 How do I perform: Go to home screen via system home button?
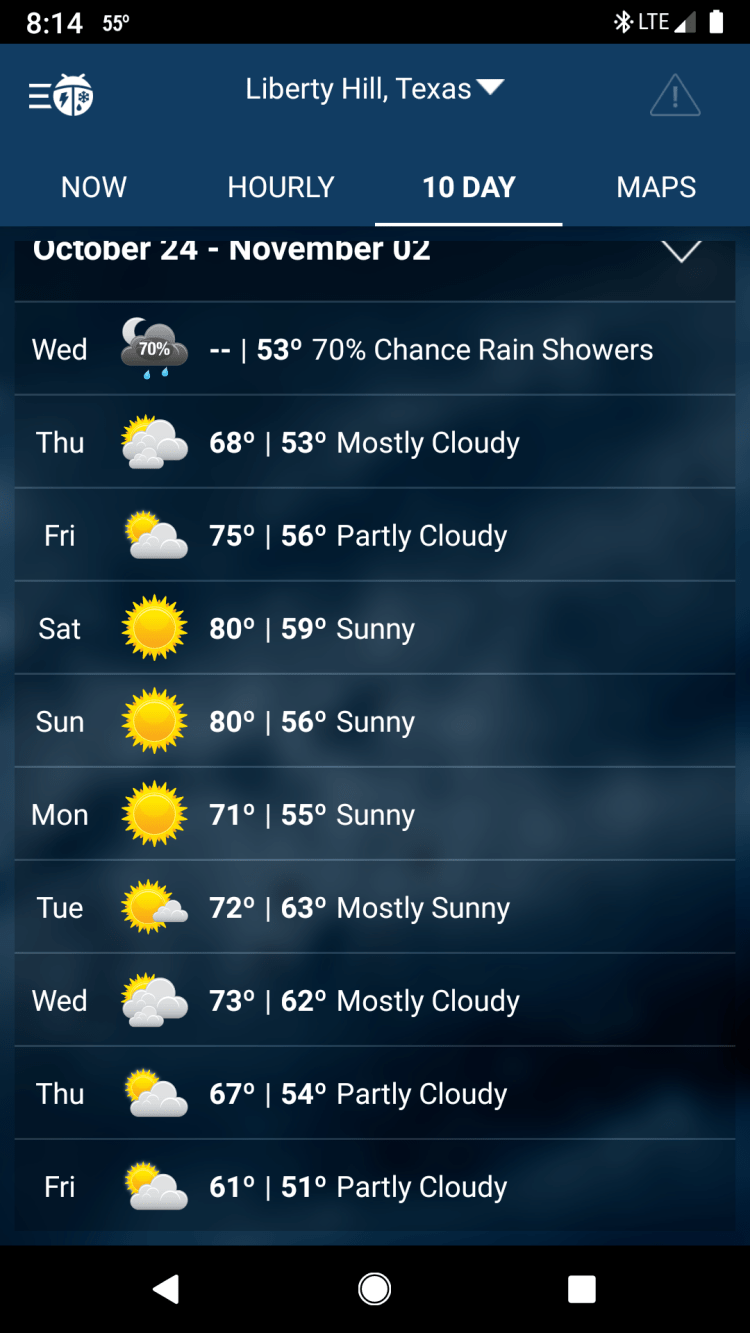click(375, 1289)
